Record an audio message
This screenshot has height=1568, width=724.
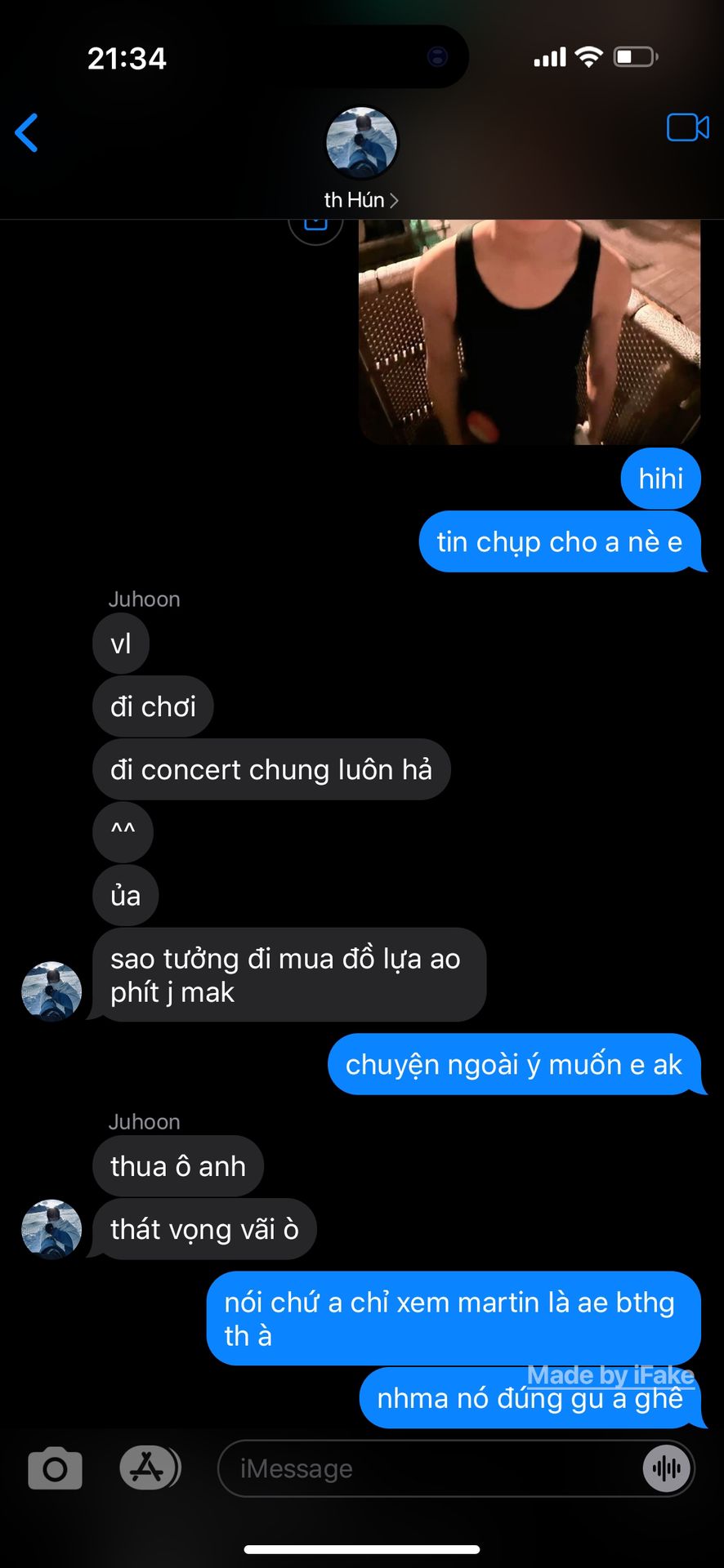coord(667,1468)
